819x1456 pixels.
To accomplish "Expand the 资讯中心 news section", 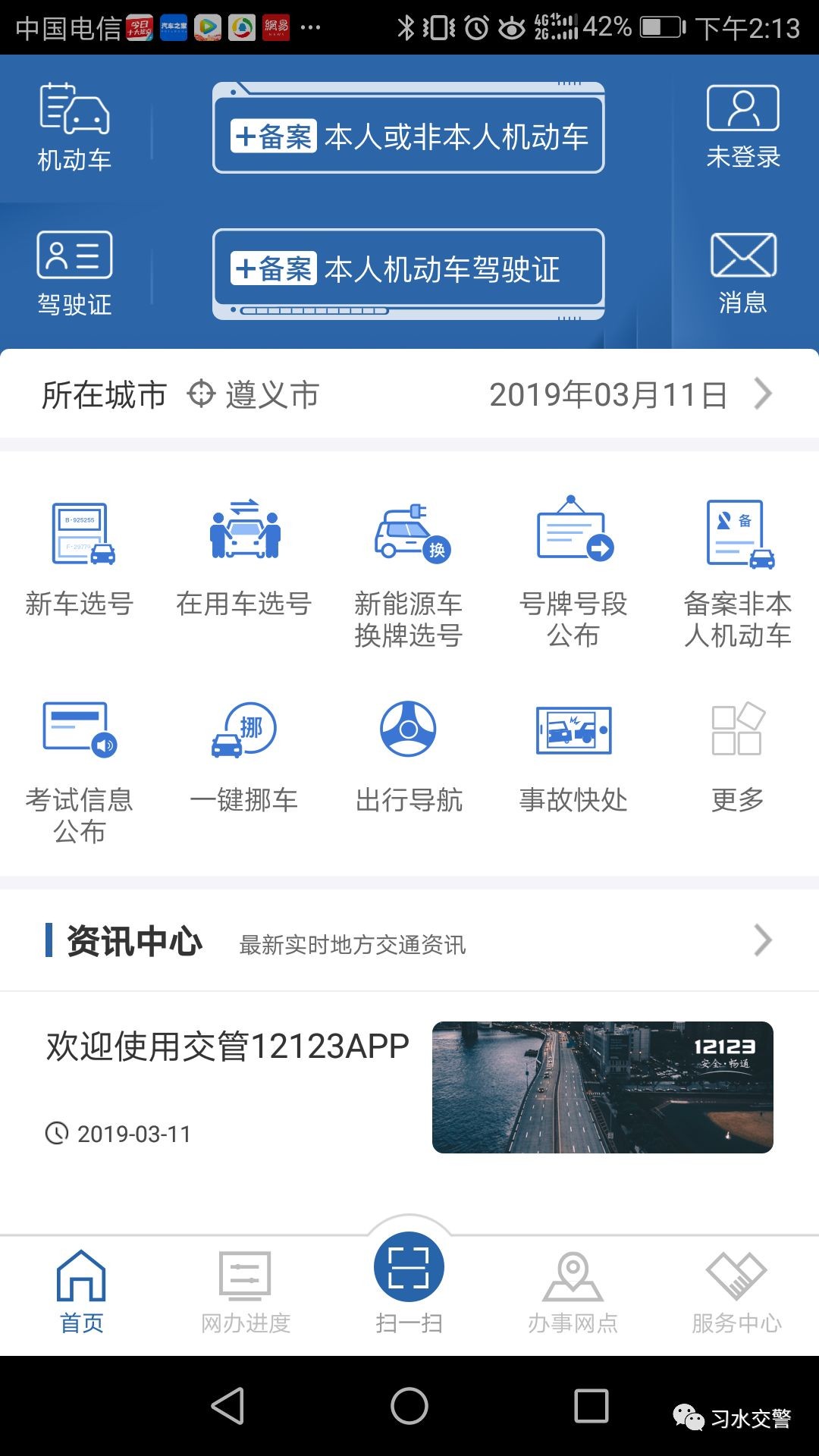I will point(762,940).
